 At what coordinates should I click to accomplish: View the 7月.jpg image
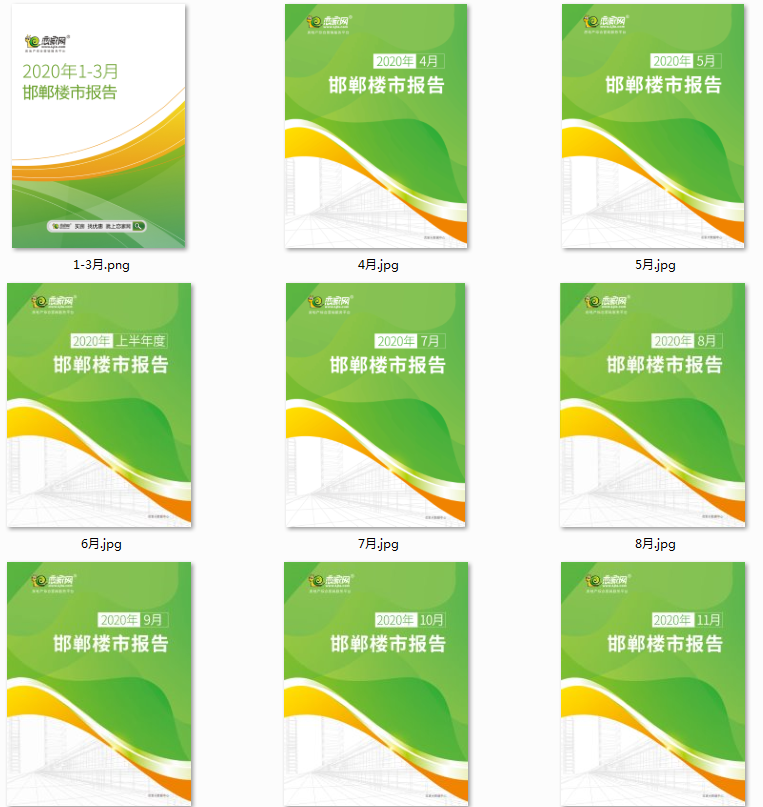point(376,405)
